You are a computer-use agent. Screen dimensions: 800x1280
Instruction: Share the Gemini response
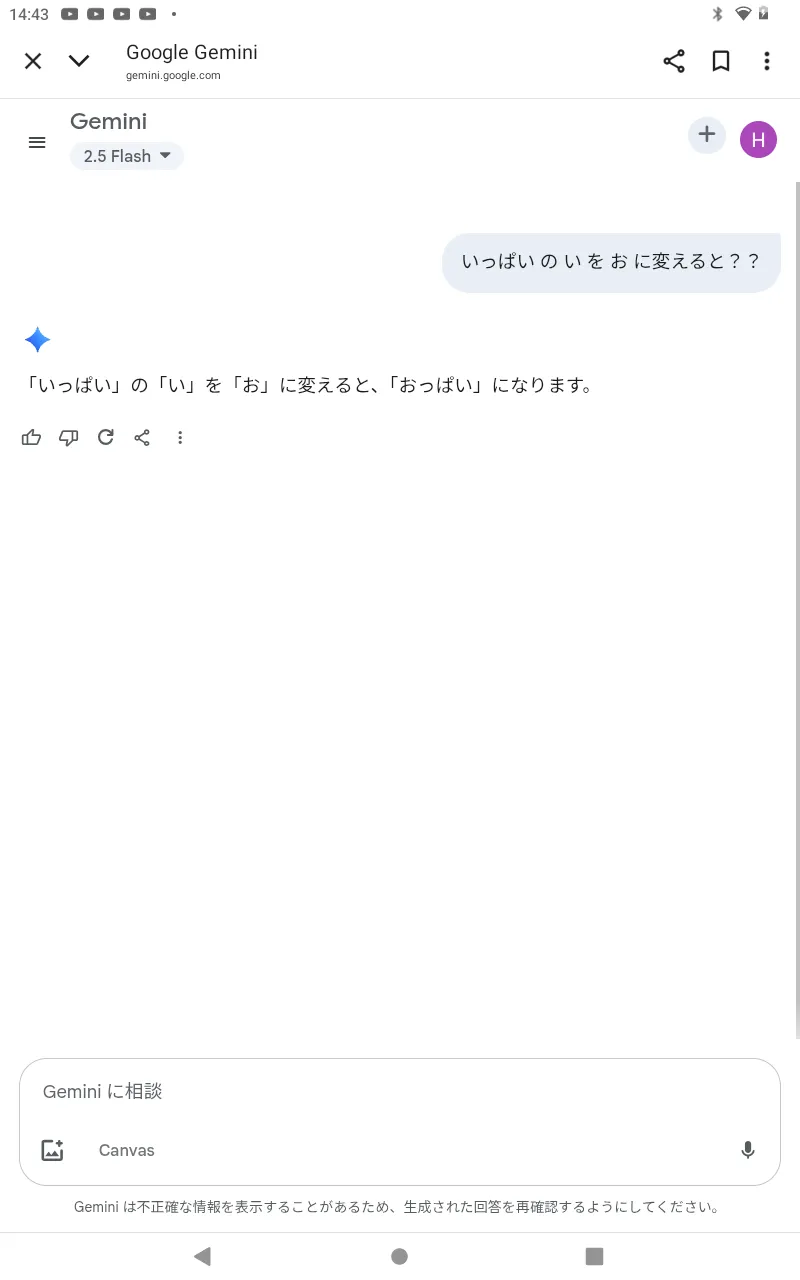coord(142,437)
